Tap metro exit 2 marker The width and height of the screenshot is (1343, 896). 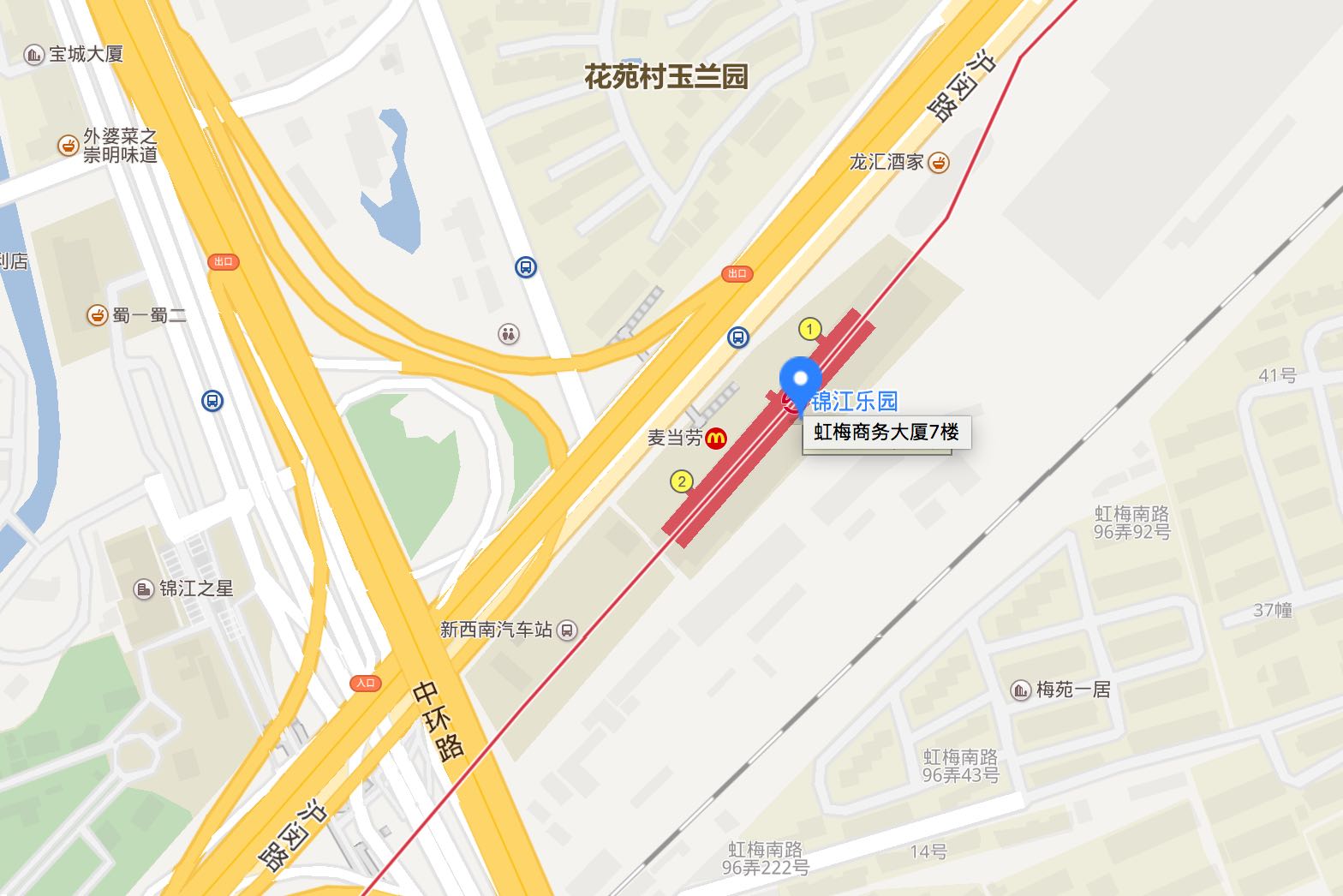point(681,481)
